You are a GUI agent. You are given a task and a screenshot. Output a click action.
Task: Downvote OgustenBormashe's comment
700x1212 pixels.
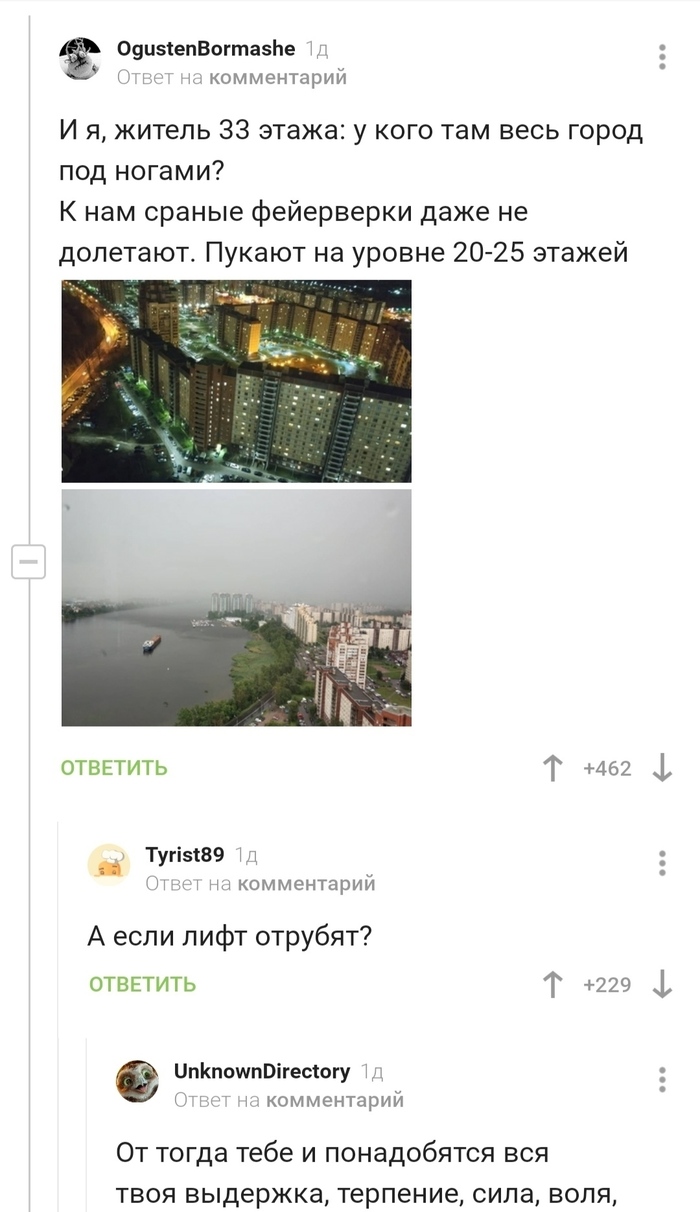click(x=661, y=768)
